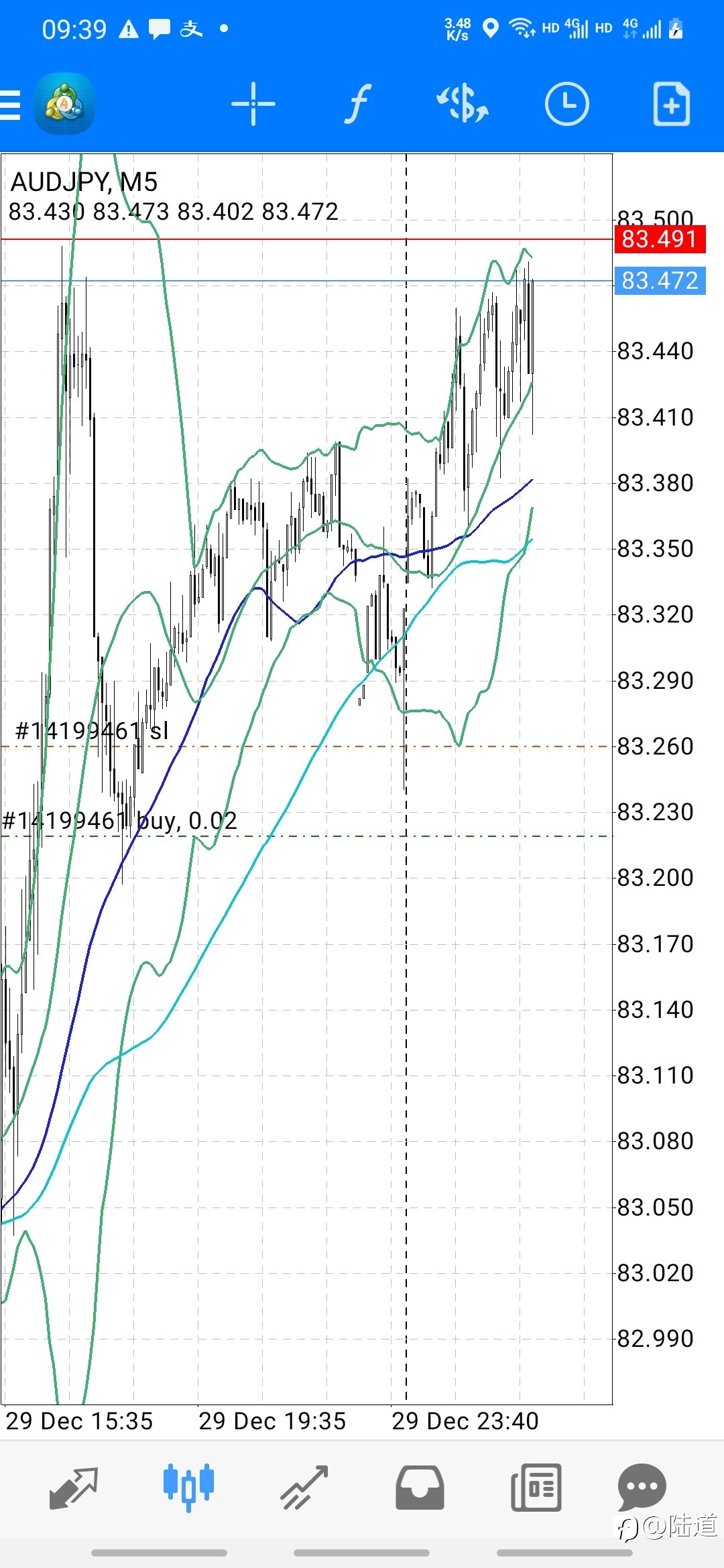This screenshot has width=724, height=1568.
Task: Open the symbol trade switcher
Action: coord(463,105)
